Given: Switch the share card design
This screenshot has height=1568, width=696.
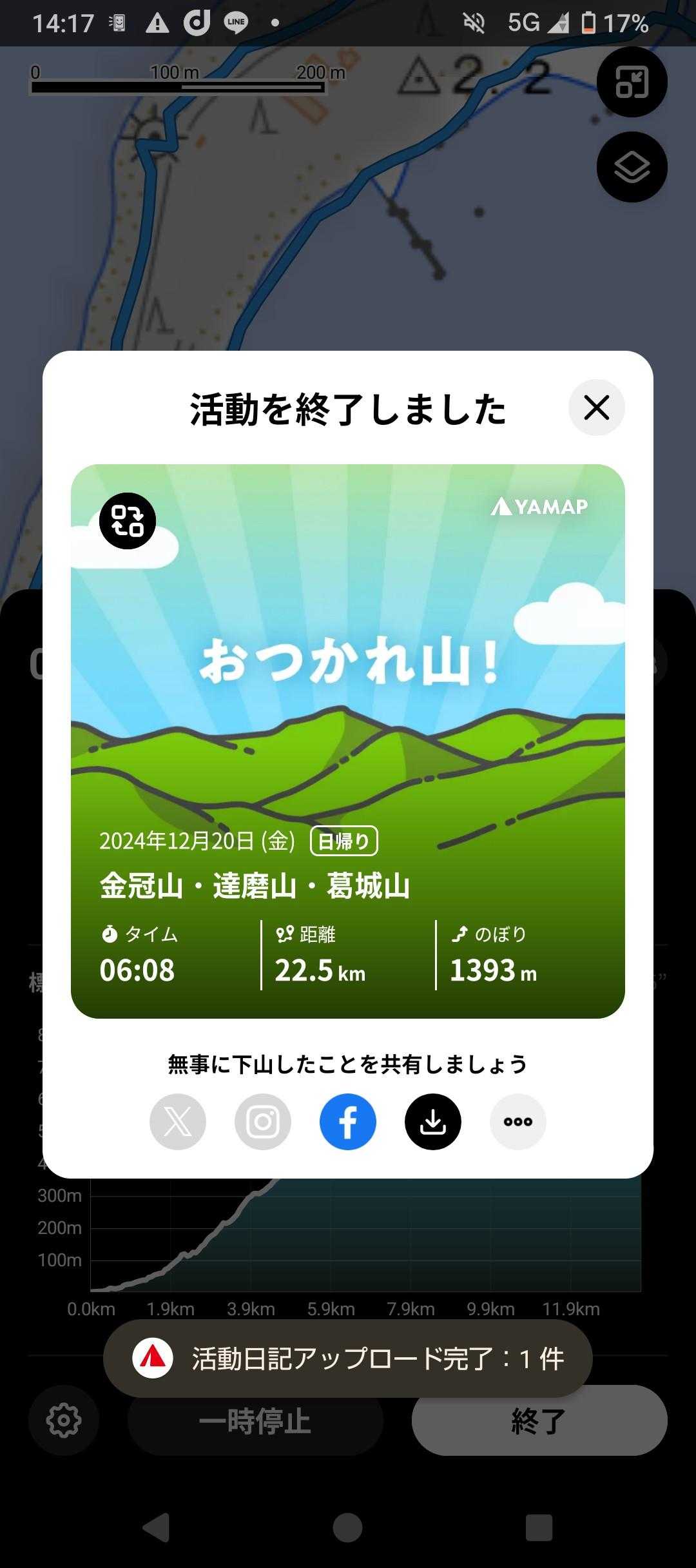Looking at the screenshot, I should point(127,521).
